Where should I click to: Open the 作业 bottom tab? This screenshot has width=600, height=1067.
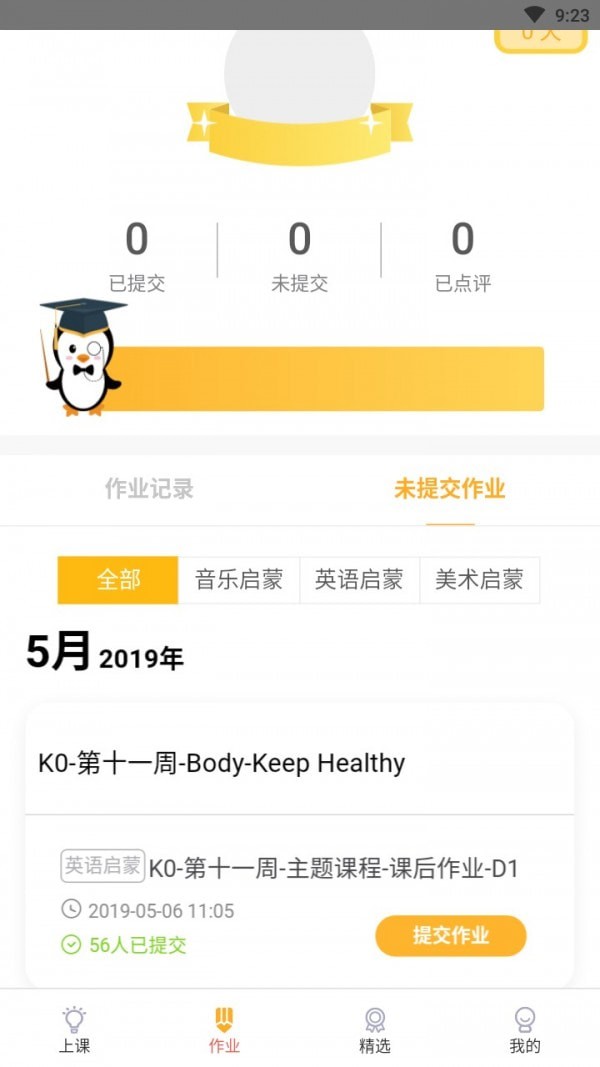[224, 1030]
